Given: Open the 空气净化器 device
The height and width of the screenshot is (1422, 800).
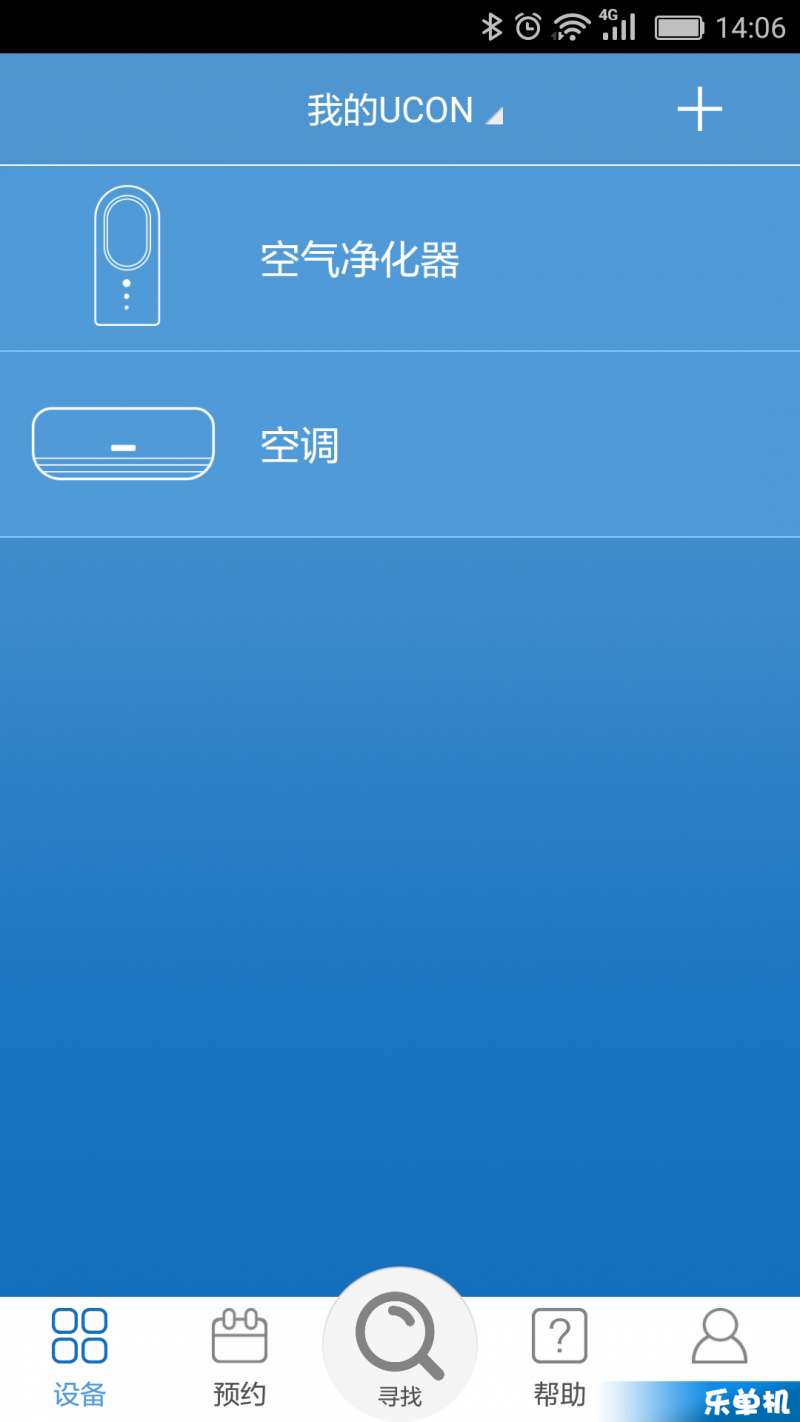Looking at the screenshot, I should 360,260.
